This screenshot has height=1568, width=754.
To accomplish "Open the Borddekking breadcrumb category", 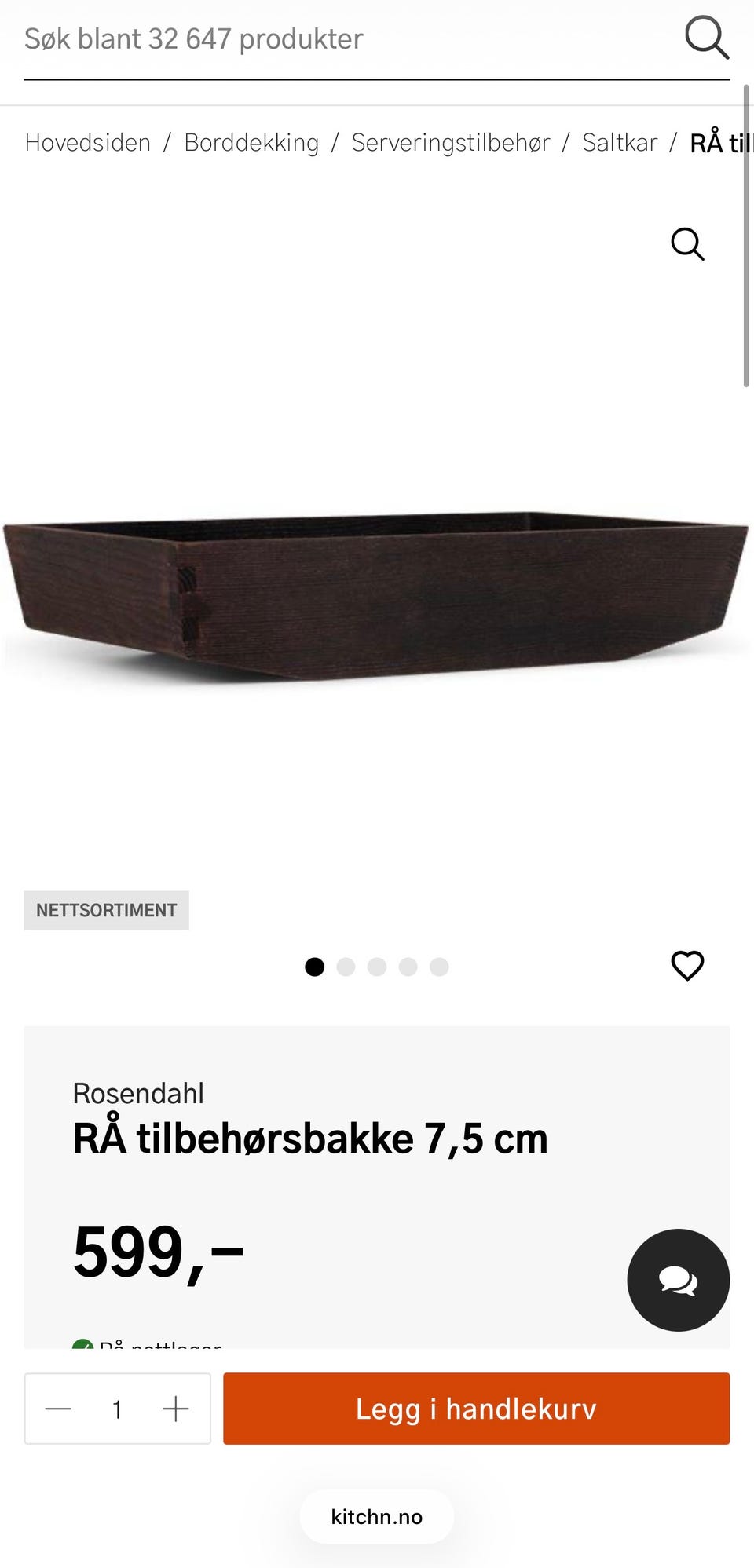I will coord(251,142).
